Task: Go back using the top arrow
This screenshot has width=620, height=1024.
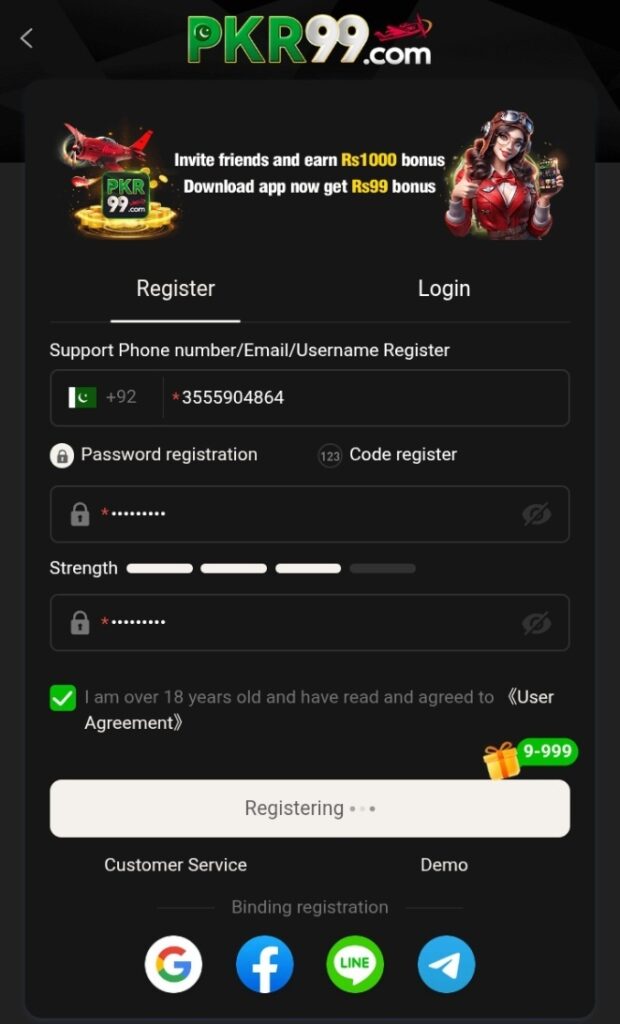Action: (27, 38)
